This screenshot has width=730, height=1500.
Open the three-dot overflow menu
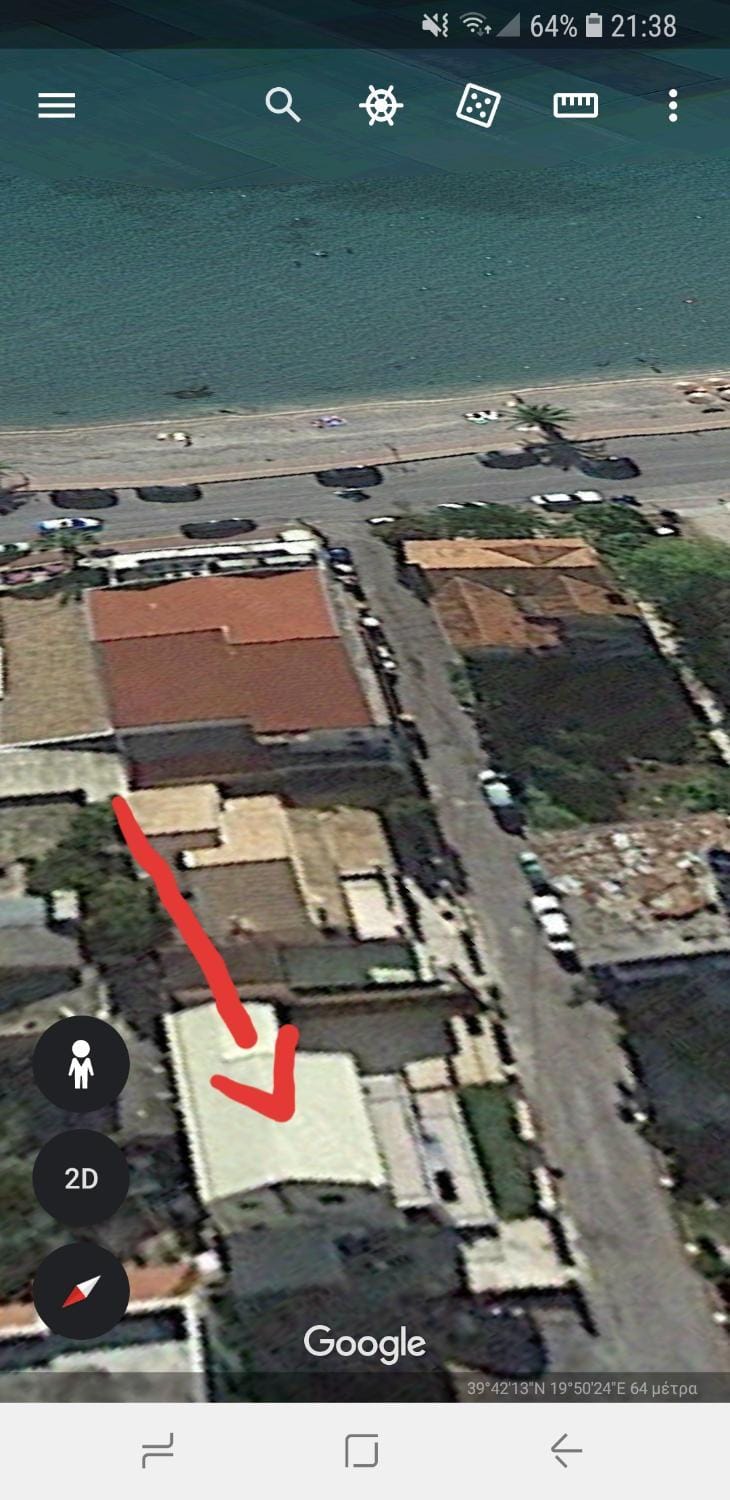pos(673,105)
